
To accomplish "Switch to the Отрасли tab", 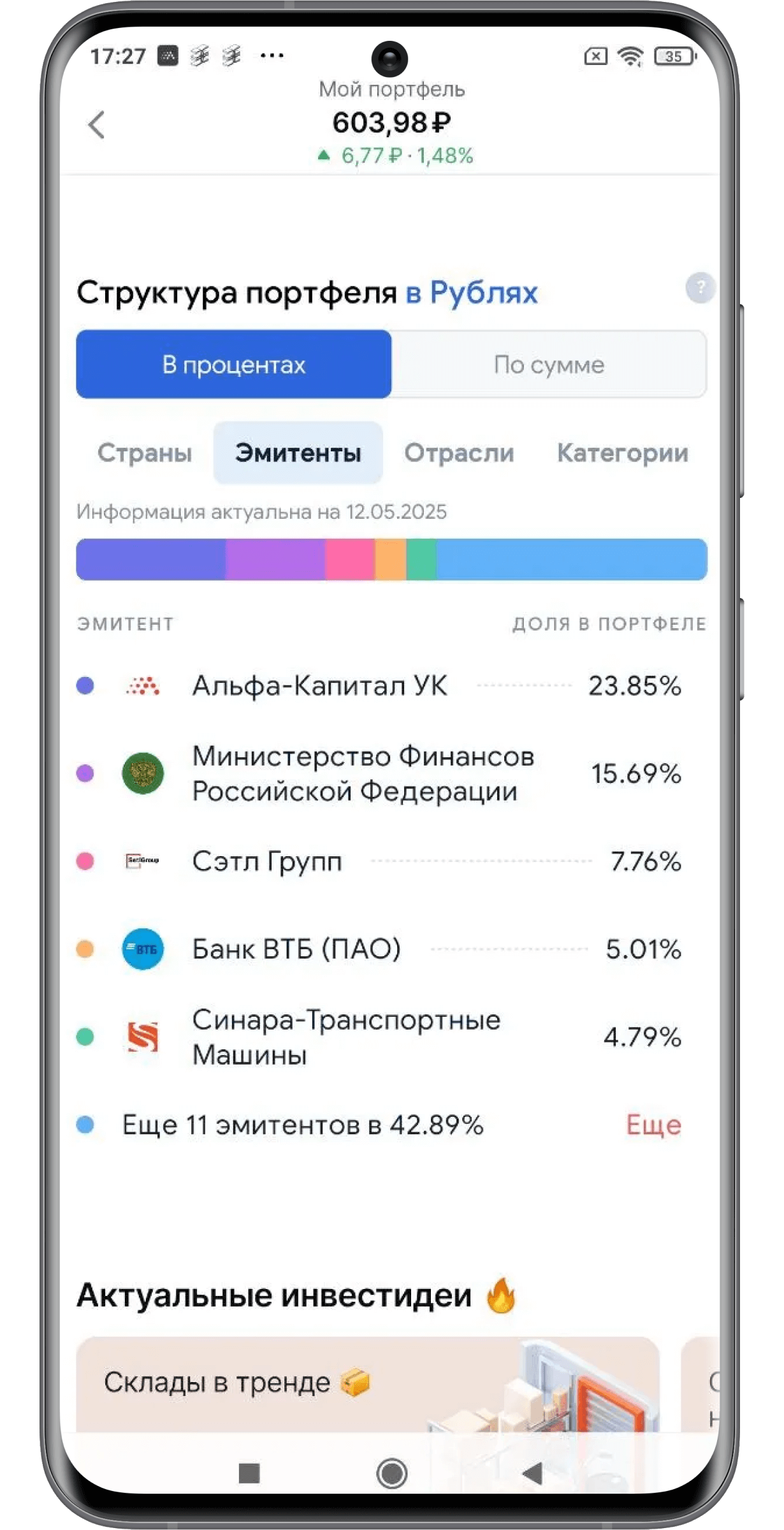I will 459,453.
